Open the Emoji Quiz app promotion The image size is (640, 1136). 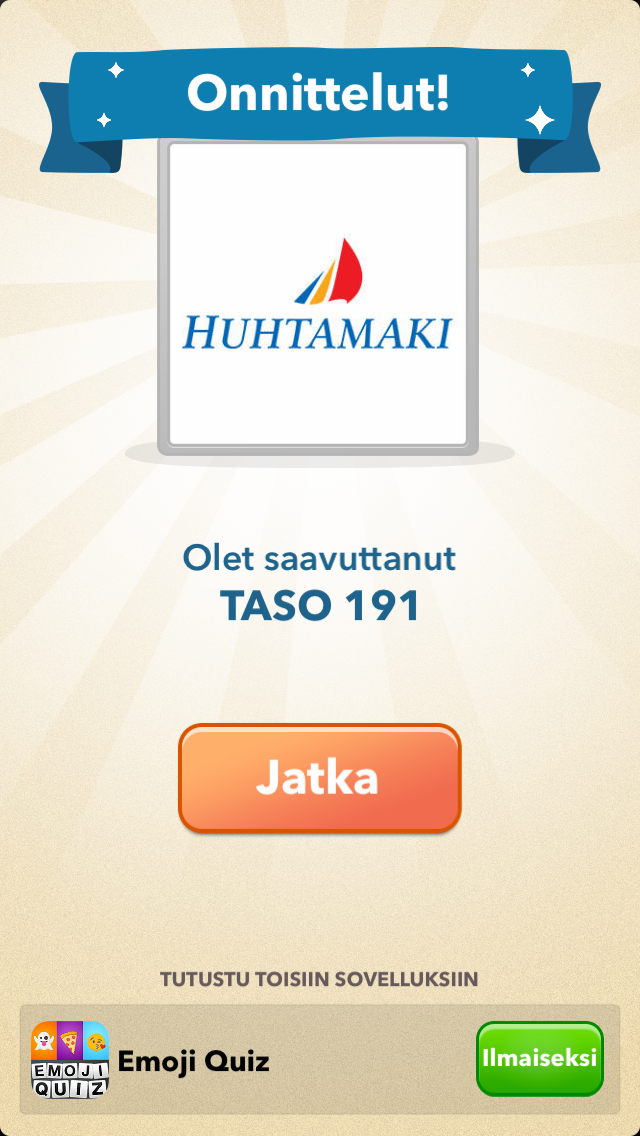pyautogui.click(x=193, y=1061)
